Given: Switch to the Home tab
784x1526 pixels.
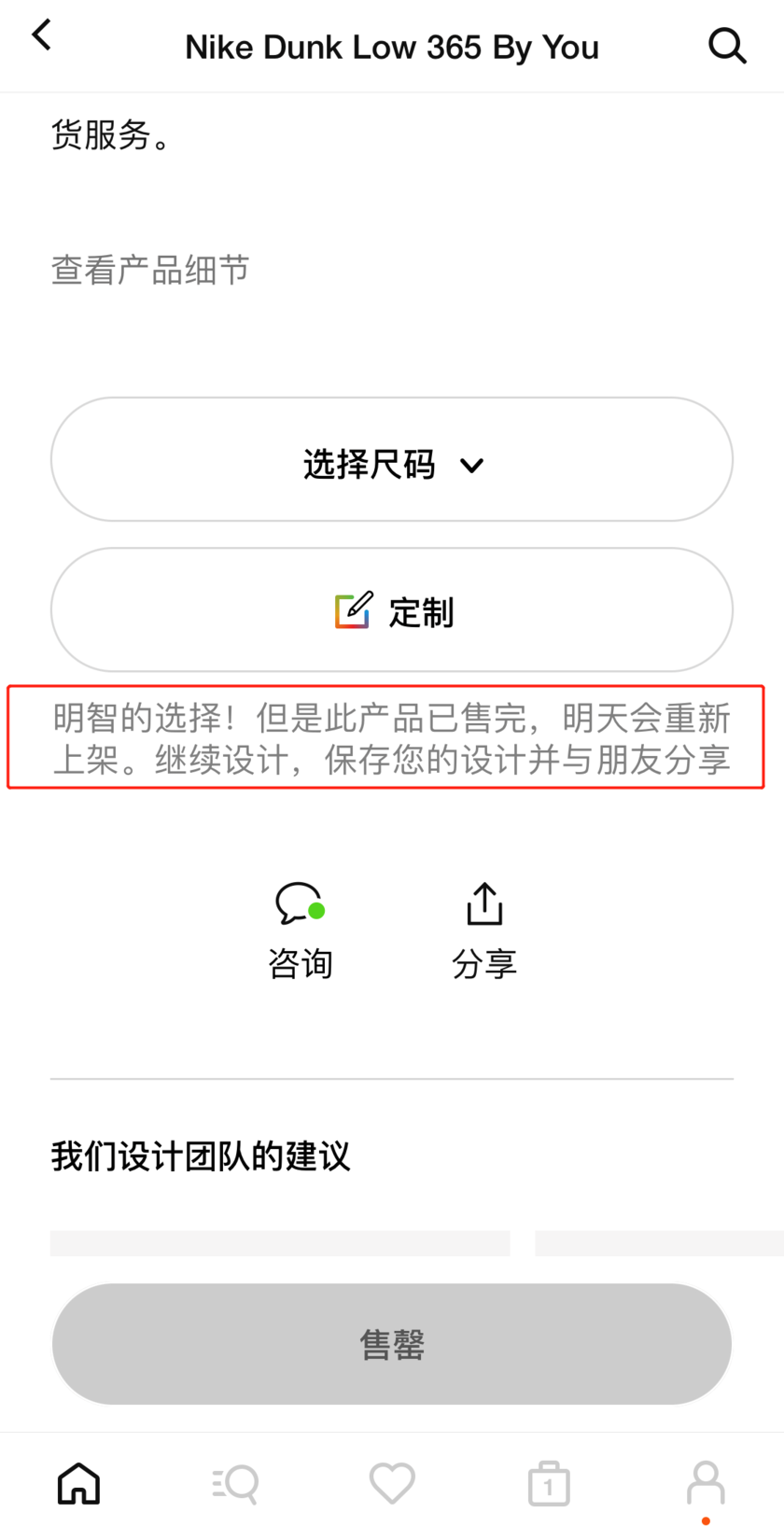Looking at the screenshot, I should coord(79,1482).
